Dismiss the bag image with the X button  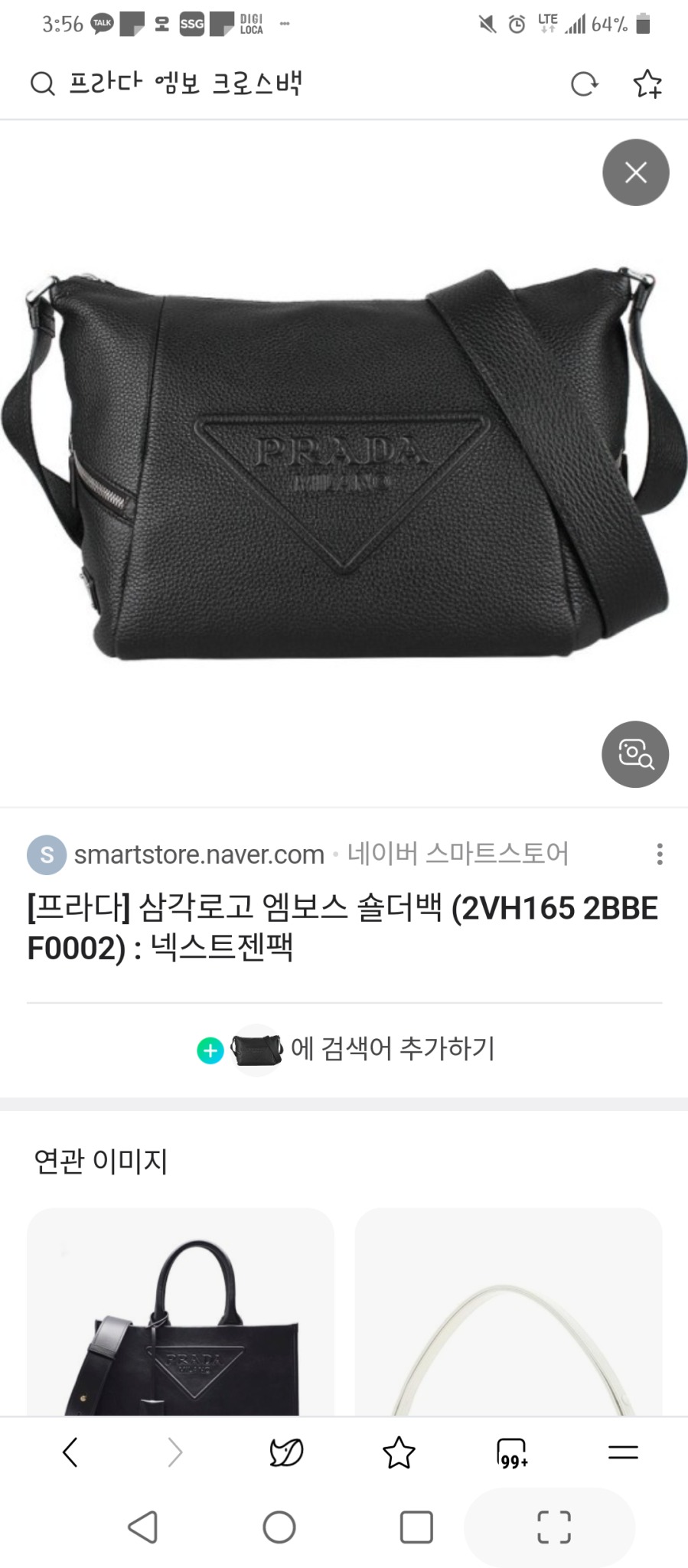coord(635,173)
